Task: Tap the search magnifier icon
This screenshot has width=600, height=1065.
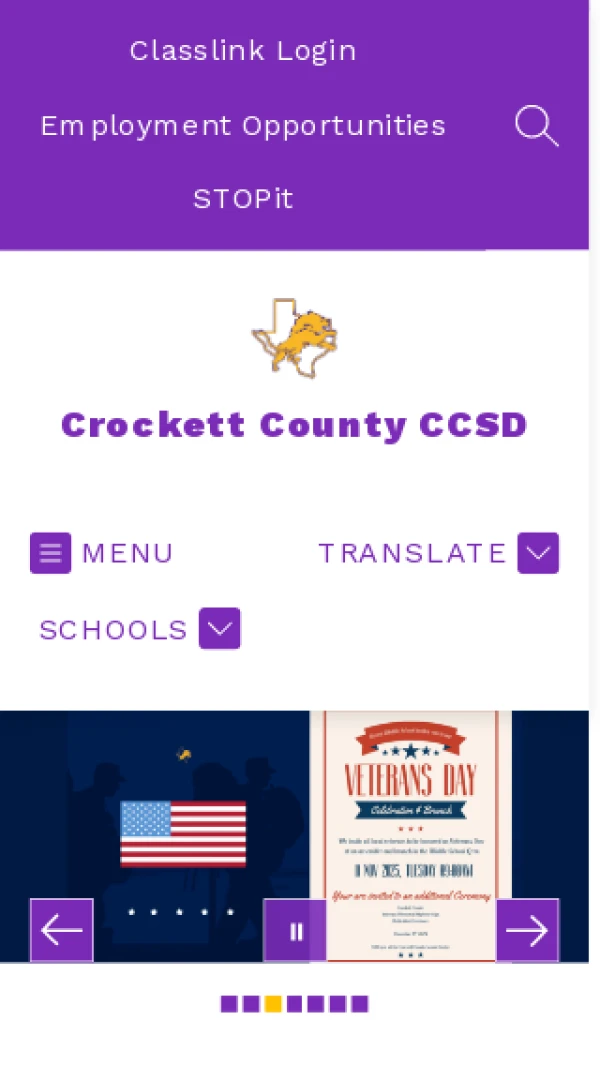Action: (x=536, y=127)
